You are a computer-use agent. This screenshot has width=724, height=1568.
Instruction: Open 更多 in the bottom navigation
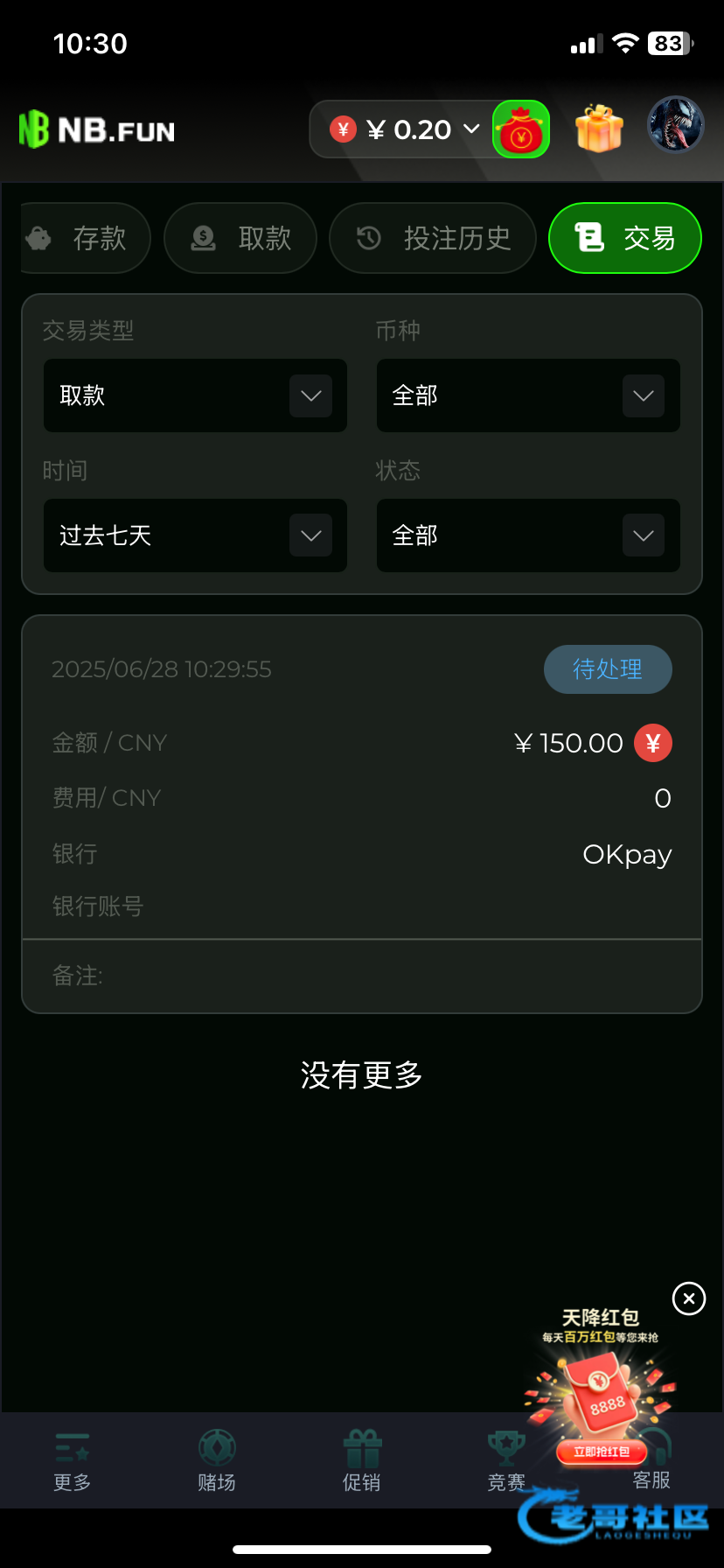click(72, 1461)
